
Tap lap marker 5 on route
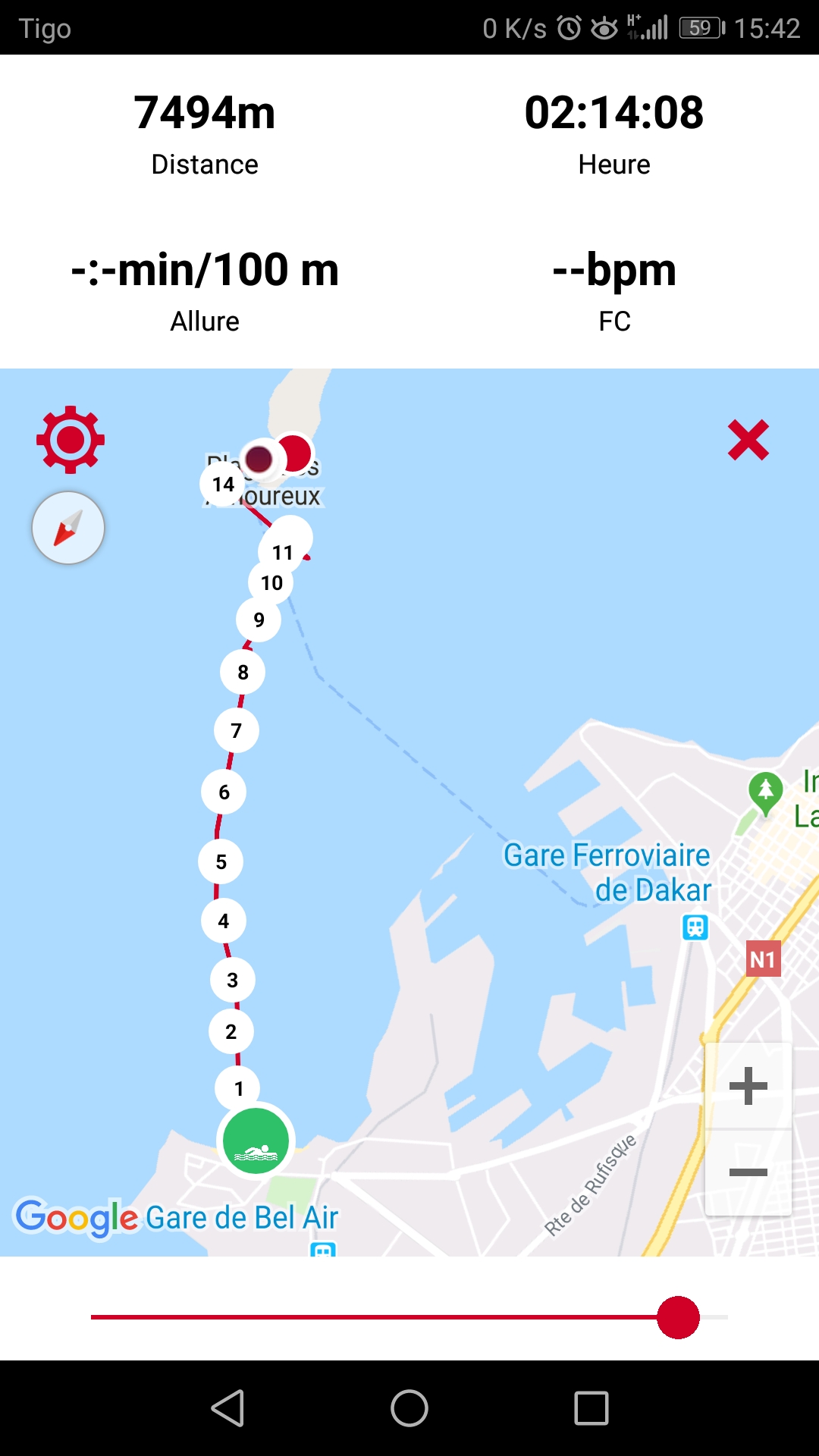(x=221, y=861)
